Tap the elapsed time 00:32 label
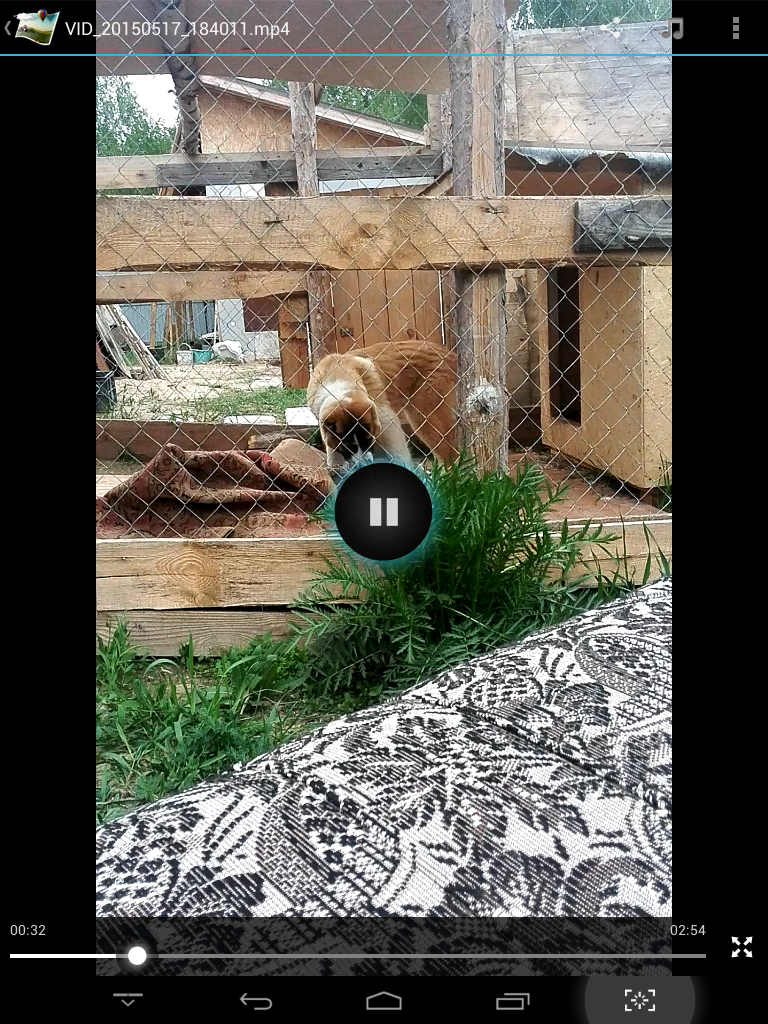The width and height of the screenshot is (768, 1024). [28, 931]
